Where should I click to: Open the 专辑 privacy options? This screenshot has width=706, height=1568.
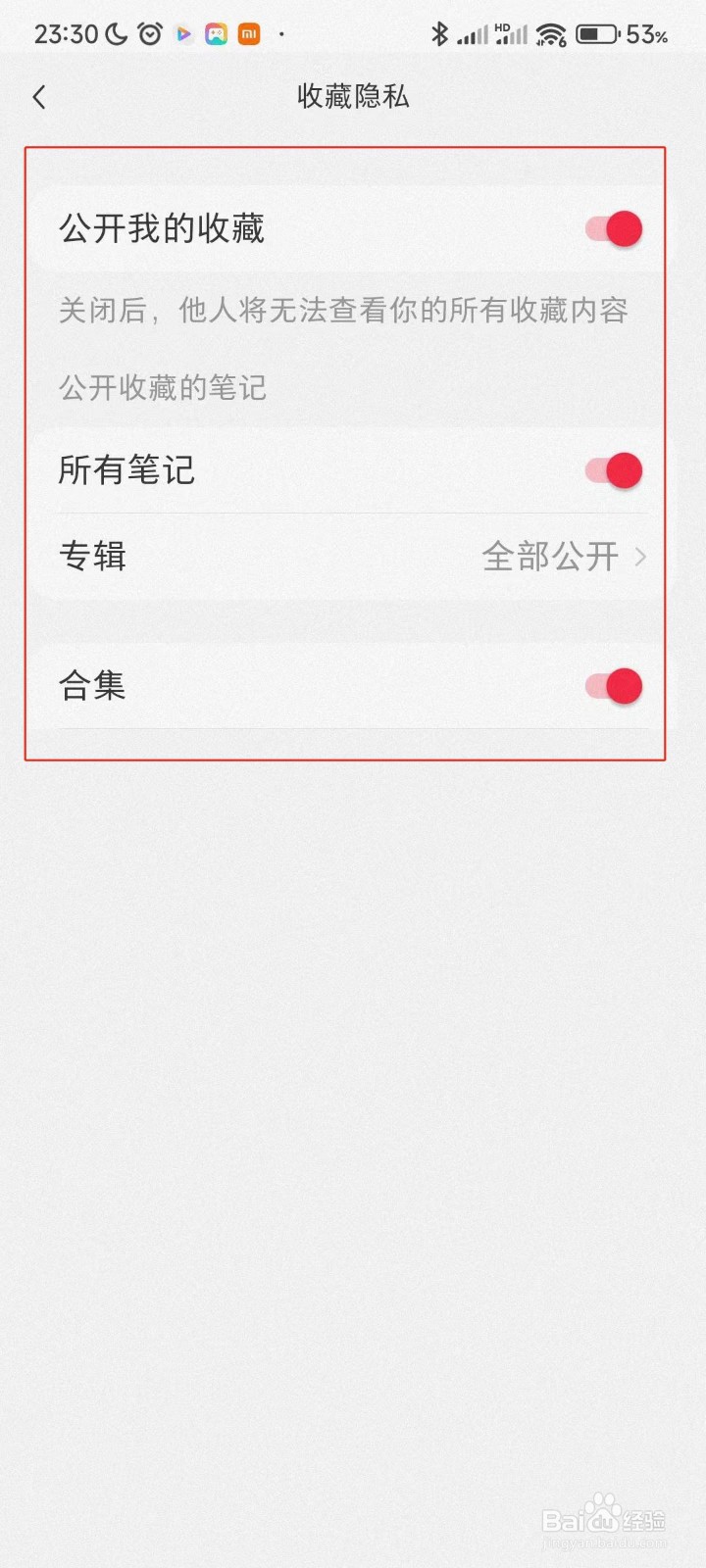[92, 556]
